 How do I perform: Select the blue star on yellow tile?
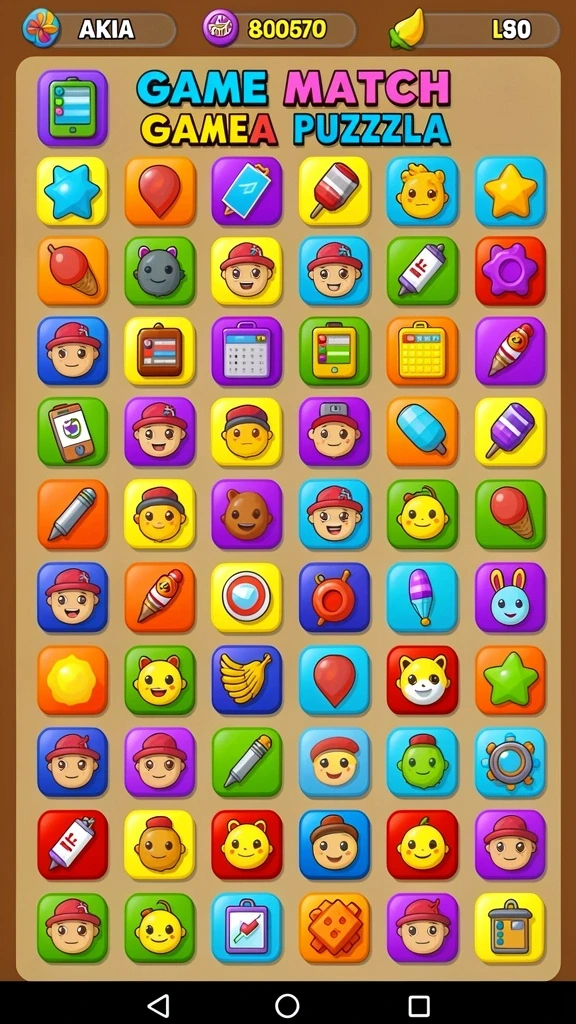(x=72, y=191)
